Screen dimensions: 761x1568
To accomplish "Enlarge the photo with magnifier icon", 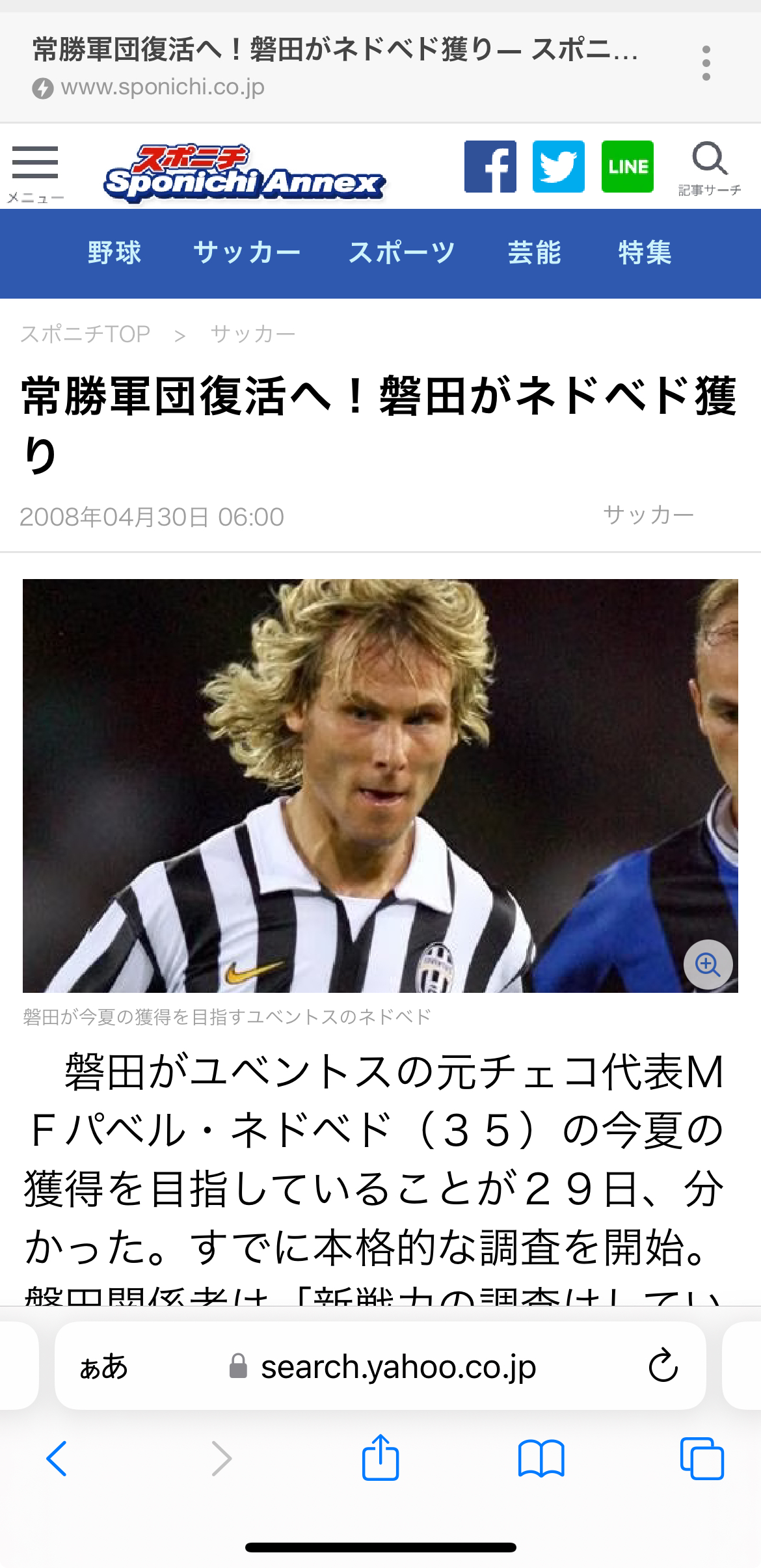I will pos(708,964).
